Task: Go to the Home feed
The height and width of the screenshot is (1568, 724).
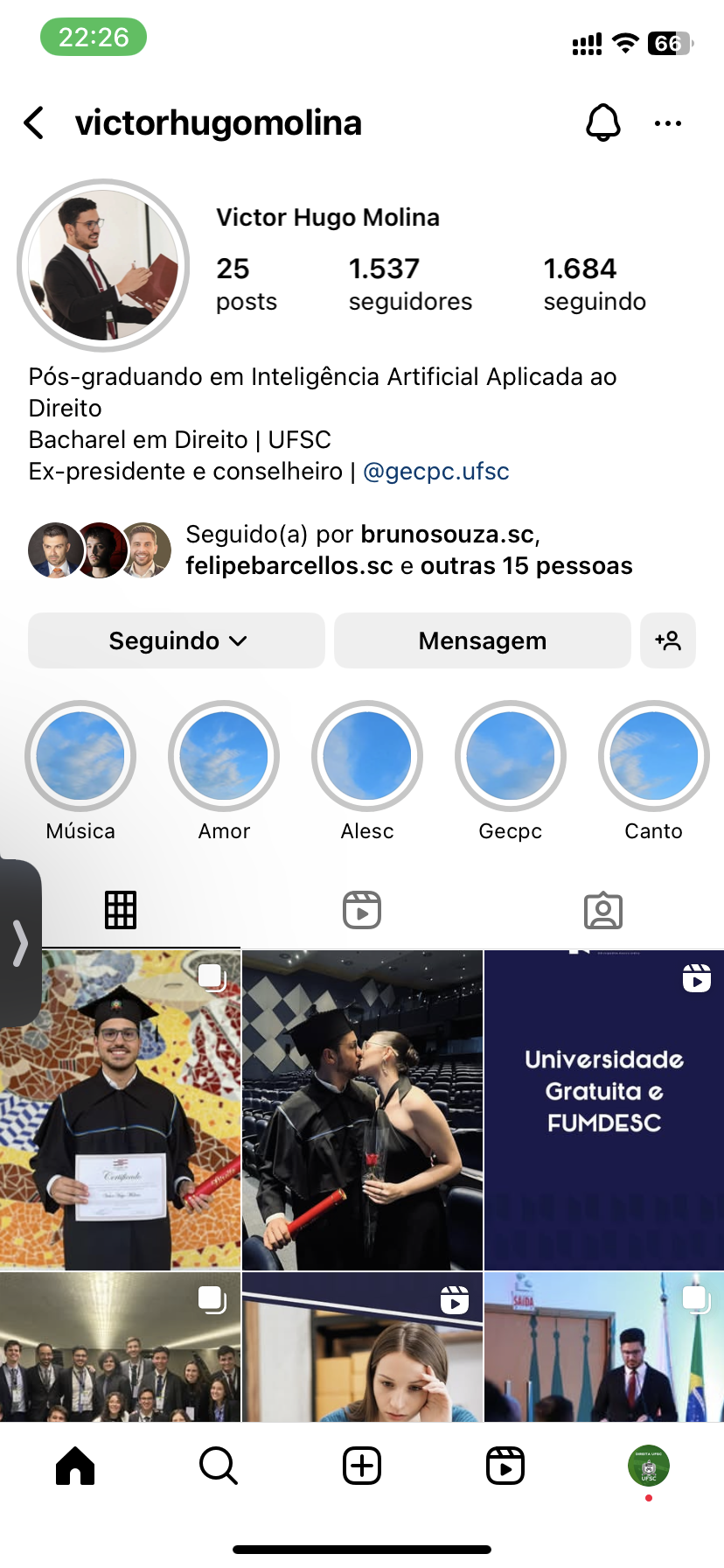Action: [75, 1466]
